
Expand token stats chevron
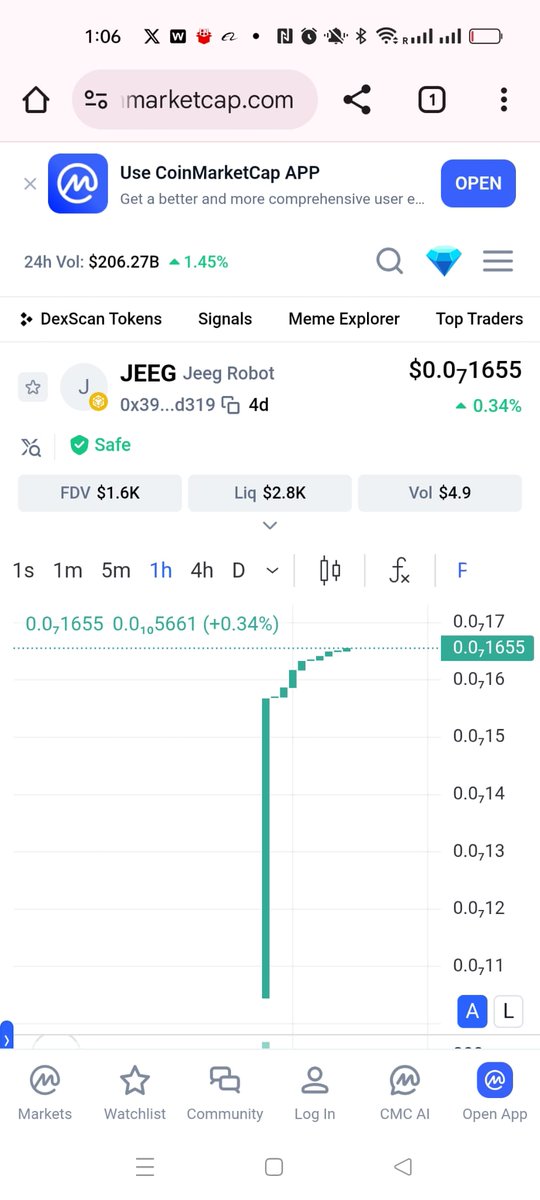[269, 525]
